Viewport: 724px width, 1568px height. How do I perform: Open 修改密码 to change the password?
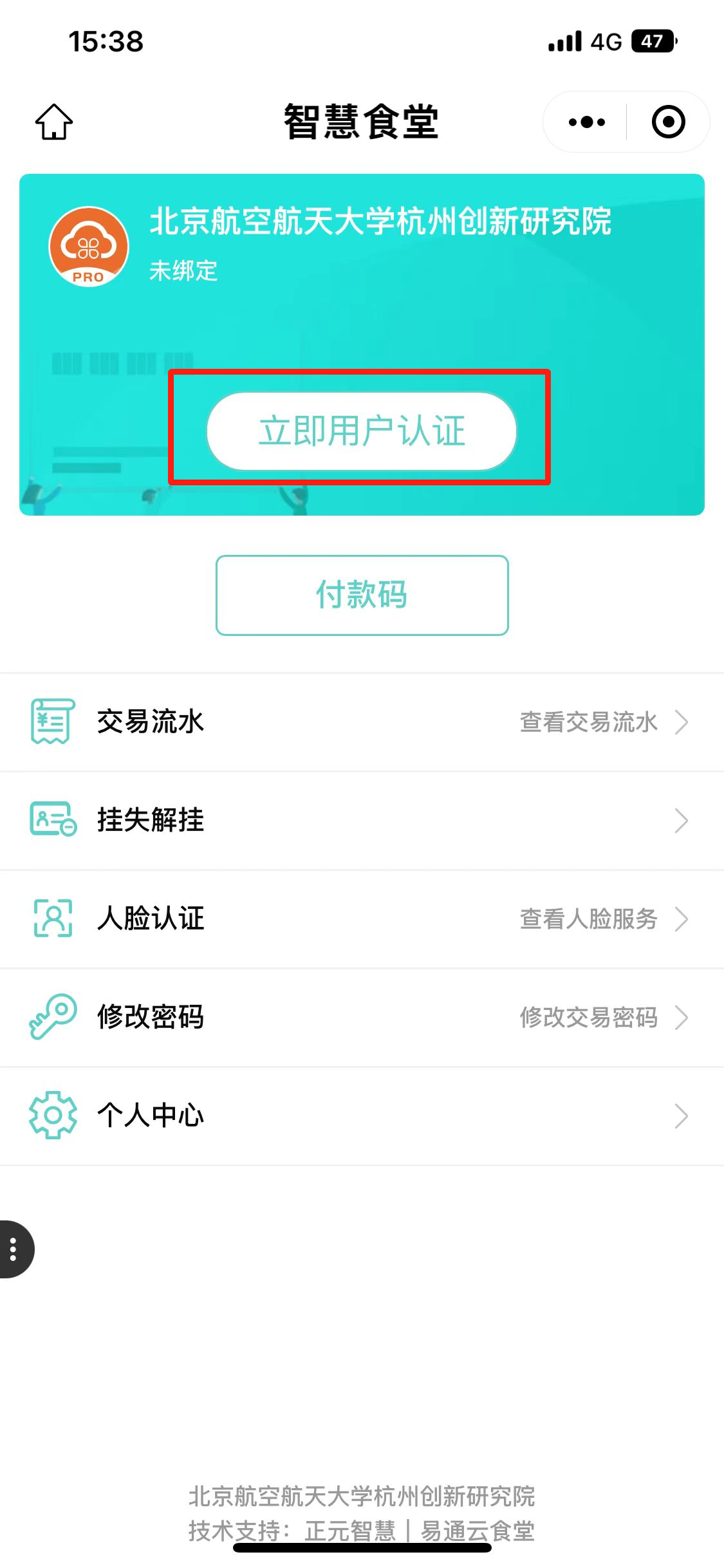click(362, 1017)
